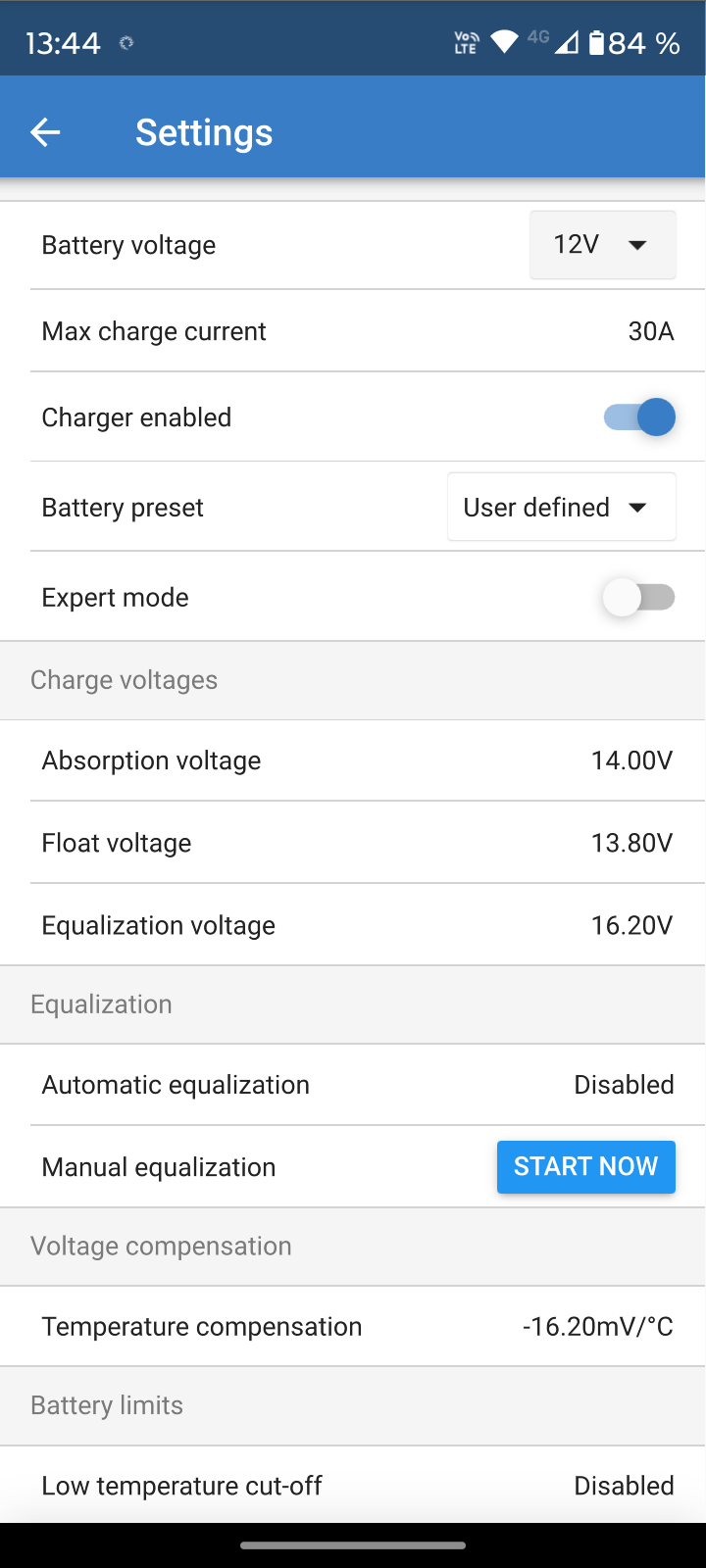Viewport: 706px width, 1568px height.
Task: Open Low temperature cut-off setting
Action: pos(624,1486)
